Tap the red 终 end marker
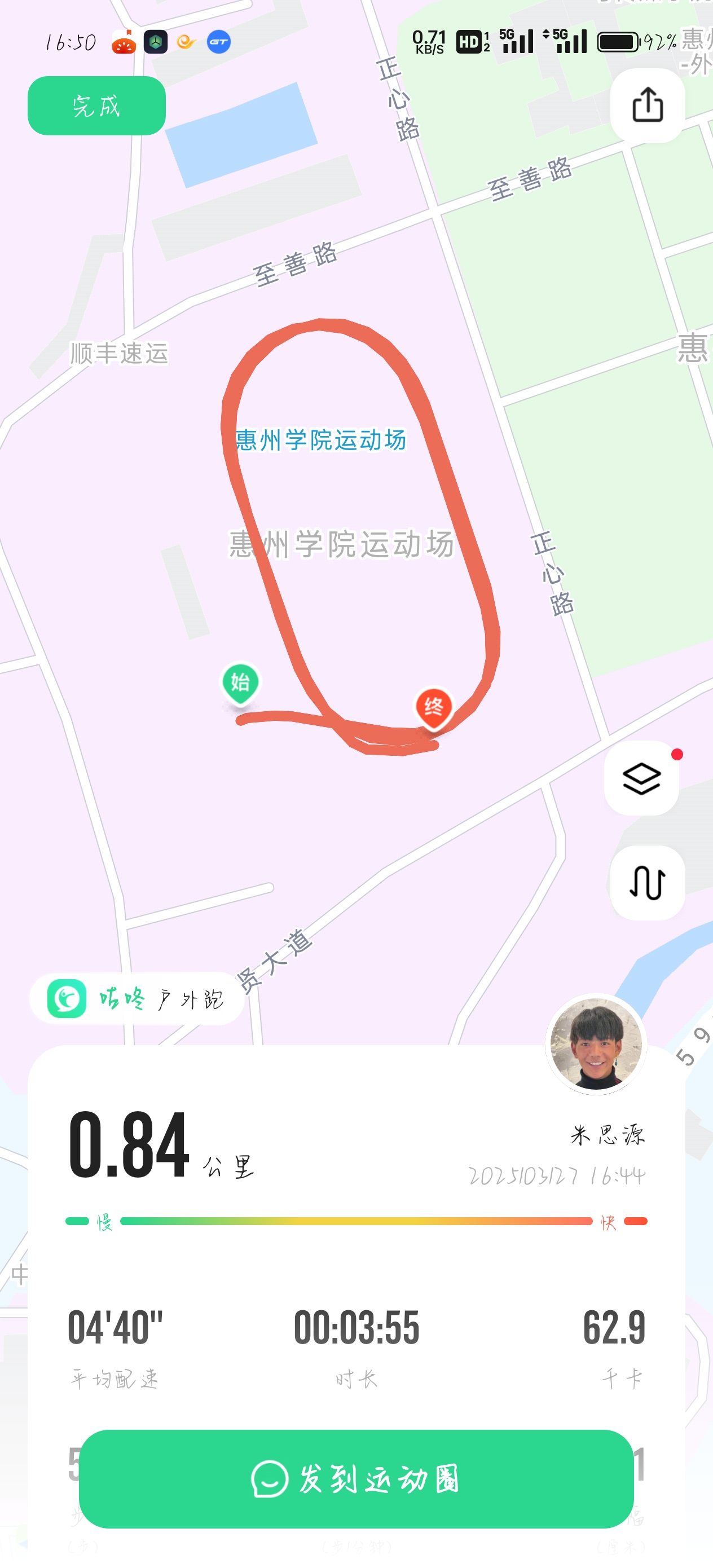This screenshot has height=1568, width=713. click(434, 707)
